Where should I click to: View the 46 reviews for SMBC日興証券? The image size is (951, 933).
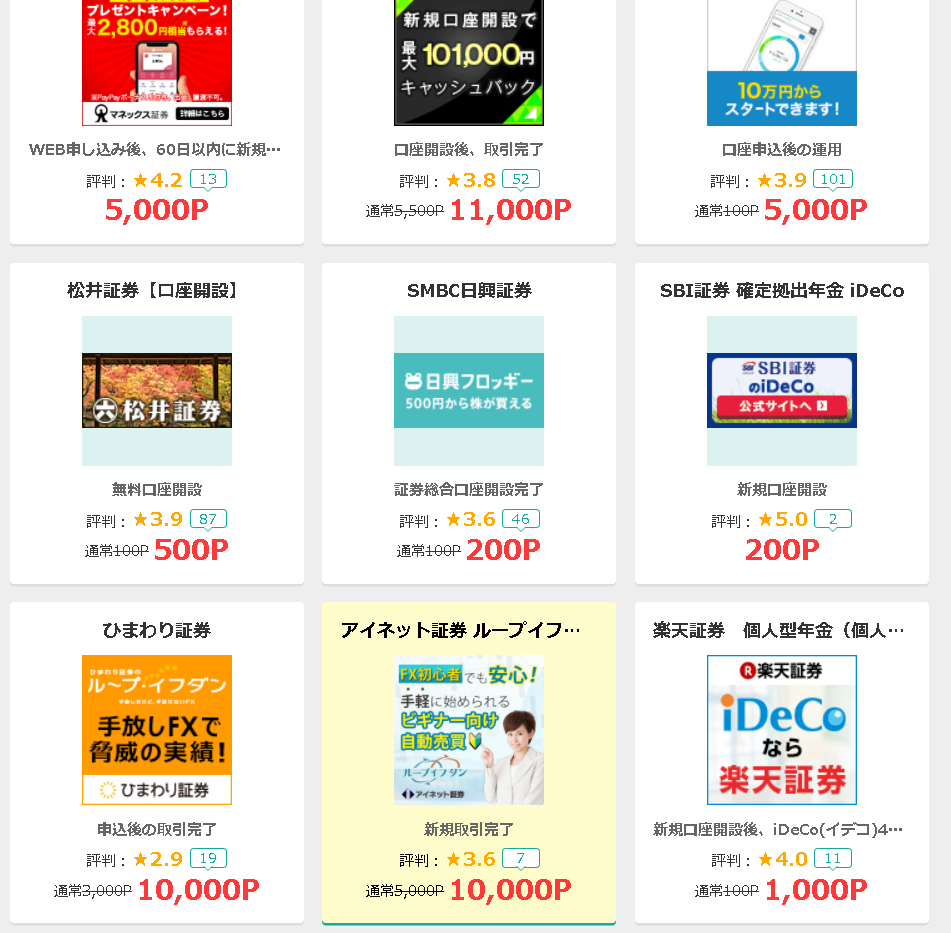521,519
